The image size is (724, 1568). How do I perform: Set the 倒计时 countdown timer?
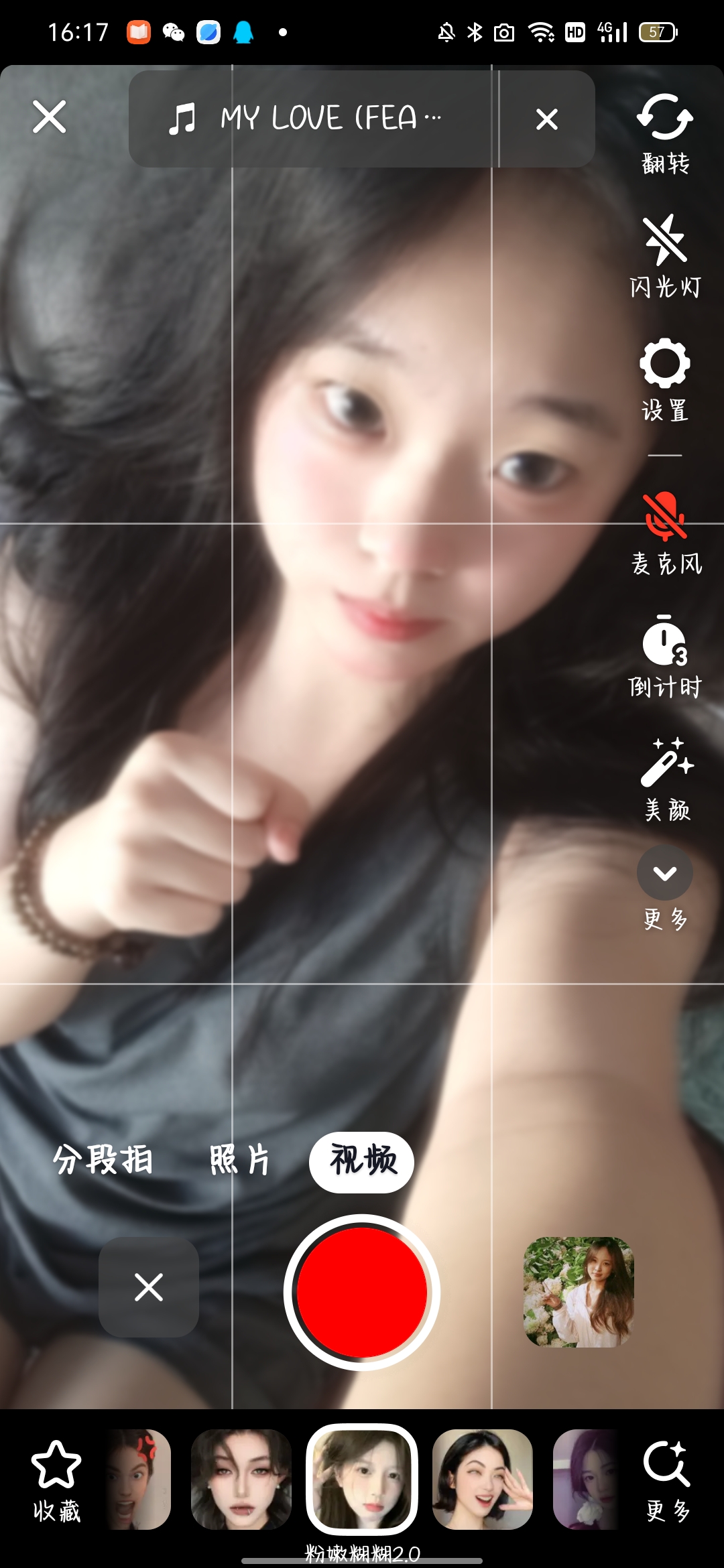click(x=665, y=657)
